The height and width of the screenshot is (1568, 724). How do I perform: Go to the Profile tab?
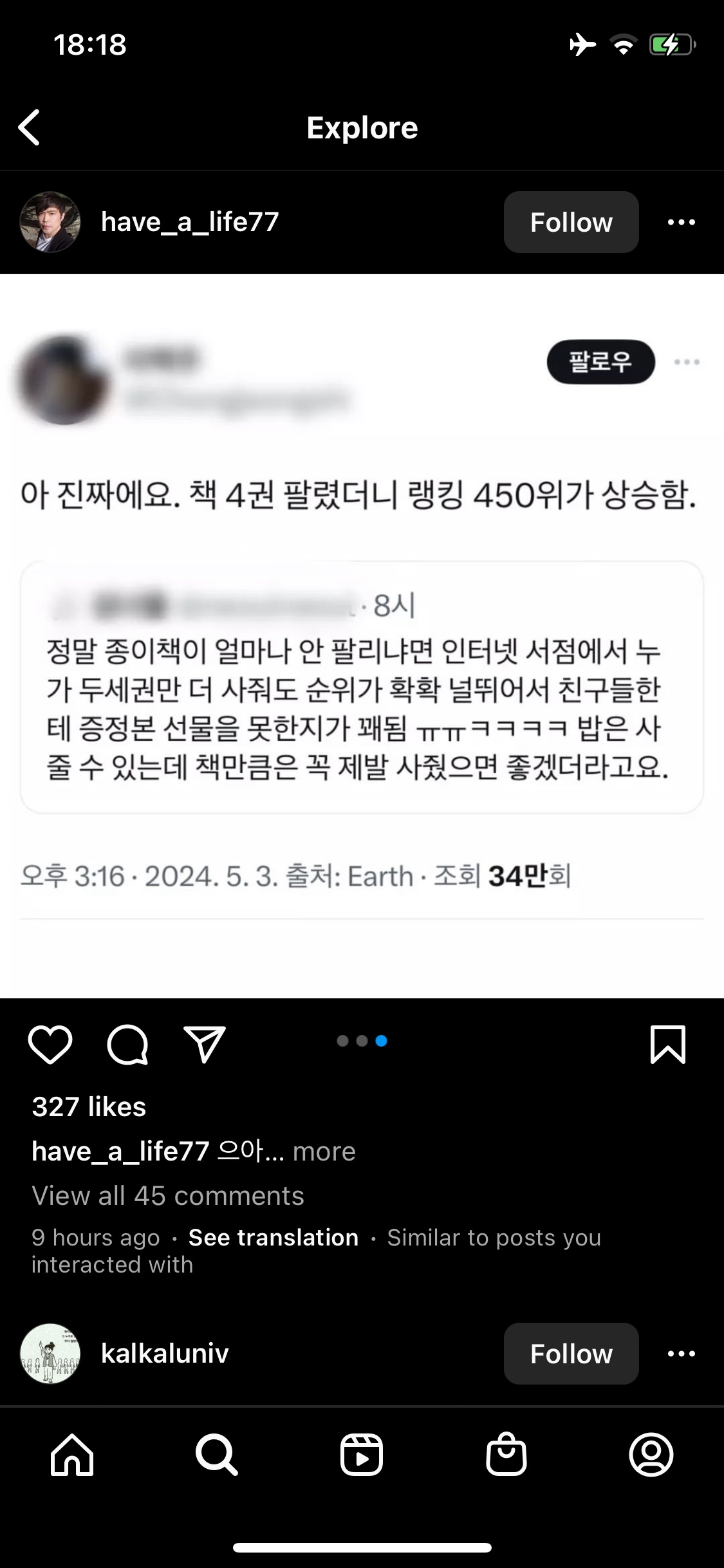pyautogui.click(x=651, y=1455)
